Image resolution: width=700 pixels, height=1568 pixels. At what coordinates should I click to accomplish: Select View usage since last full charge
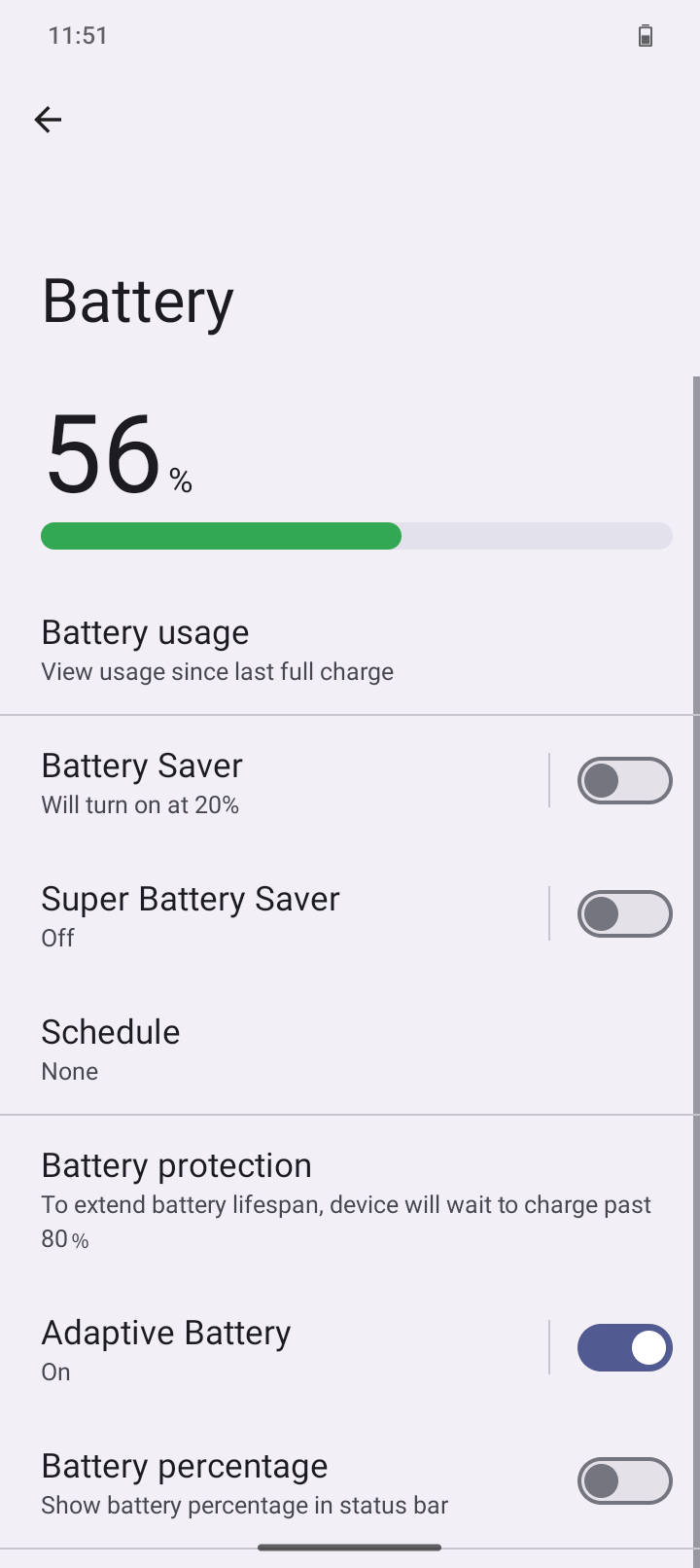pyautogui.click(x=217, y=671)
